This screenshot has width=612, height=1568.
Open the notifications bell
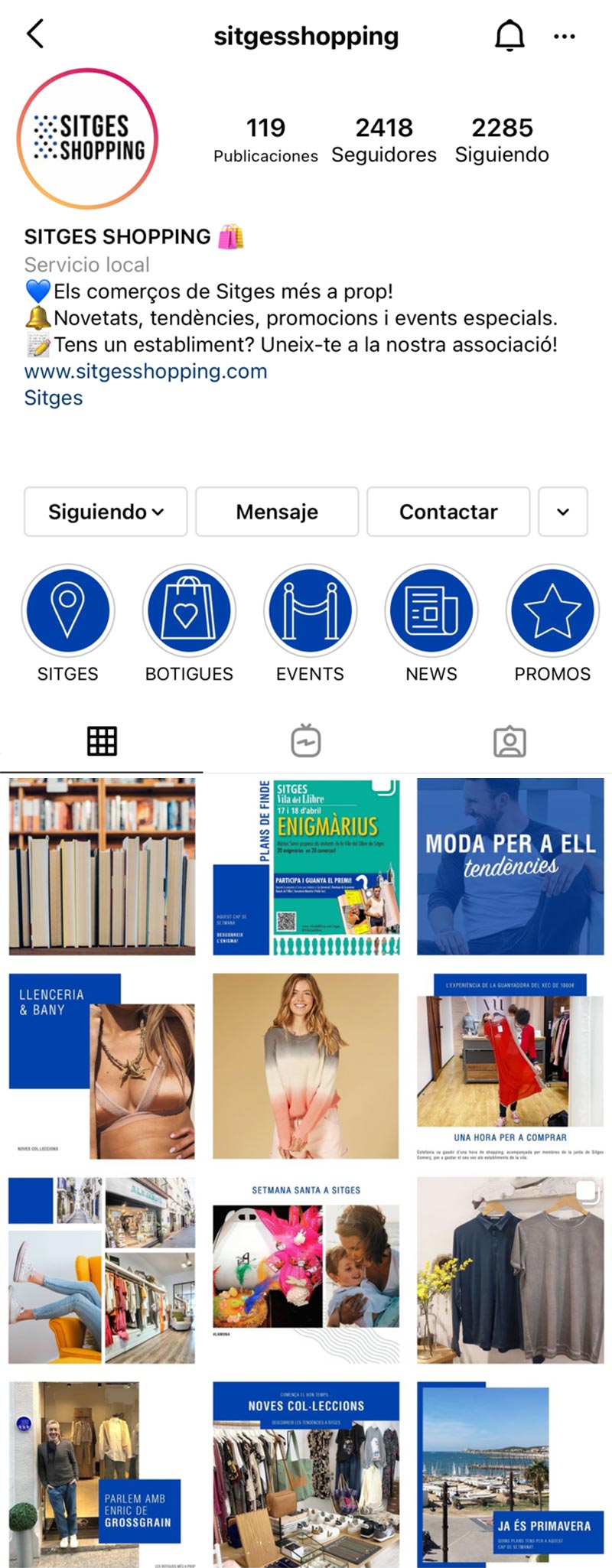(x=509, y=35)
